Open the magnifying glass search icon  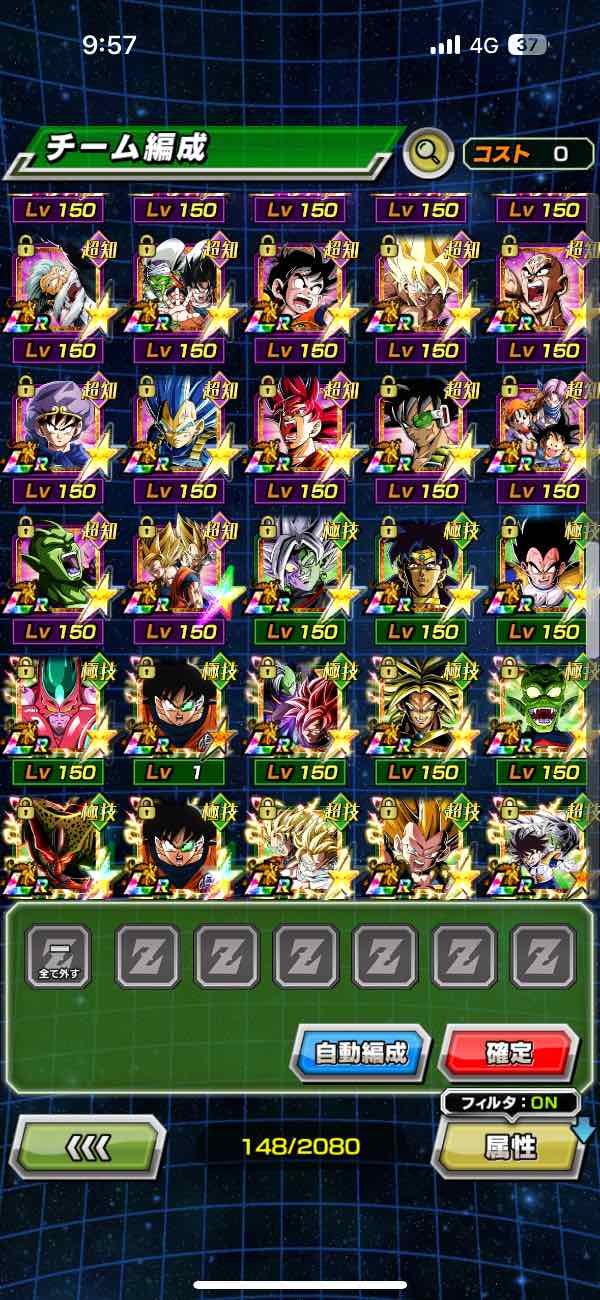tap(428, 153)
